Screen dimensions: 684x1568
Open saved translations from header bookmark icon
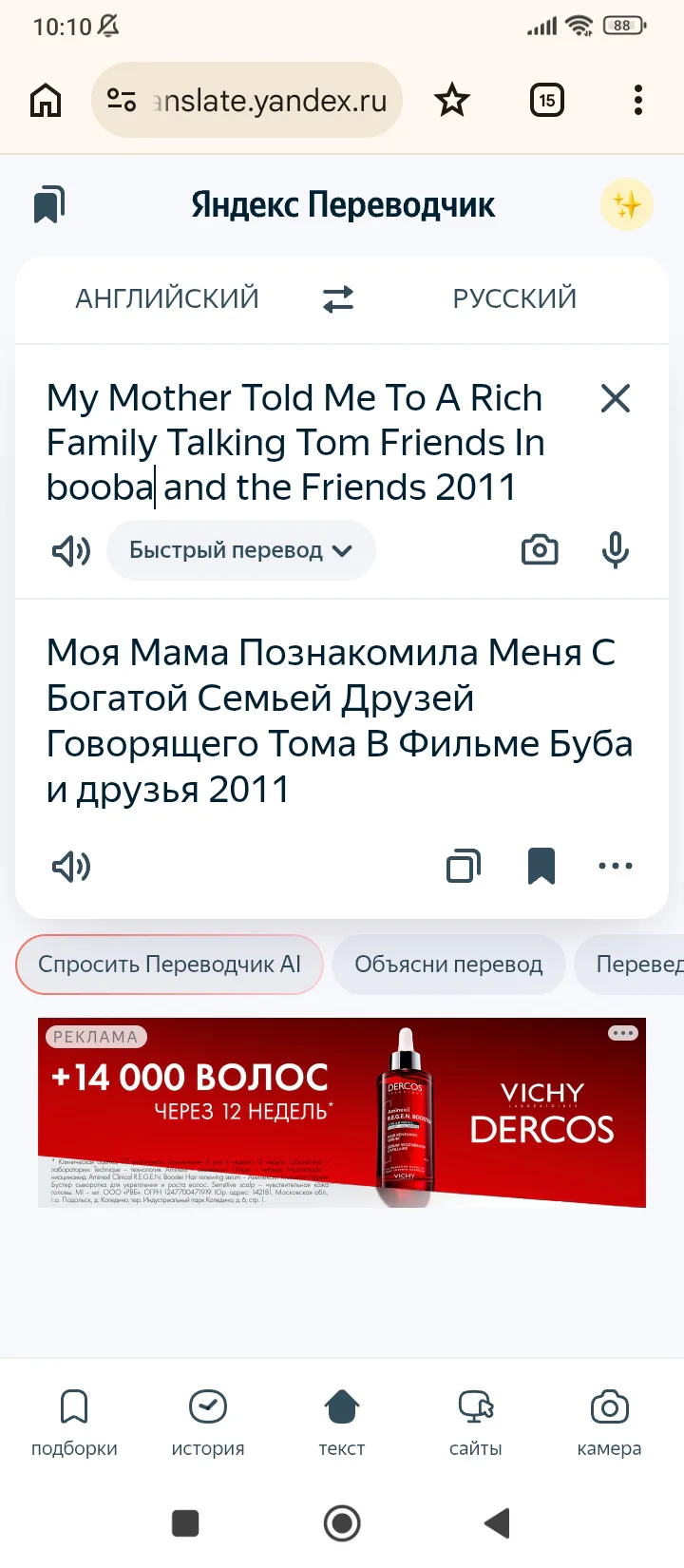click(x=49, y=205)
